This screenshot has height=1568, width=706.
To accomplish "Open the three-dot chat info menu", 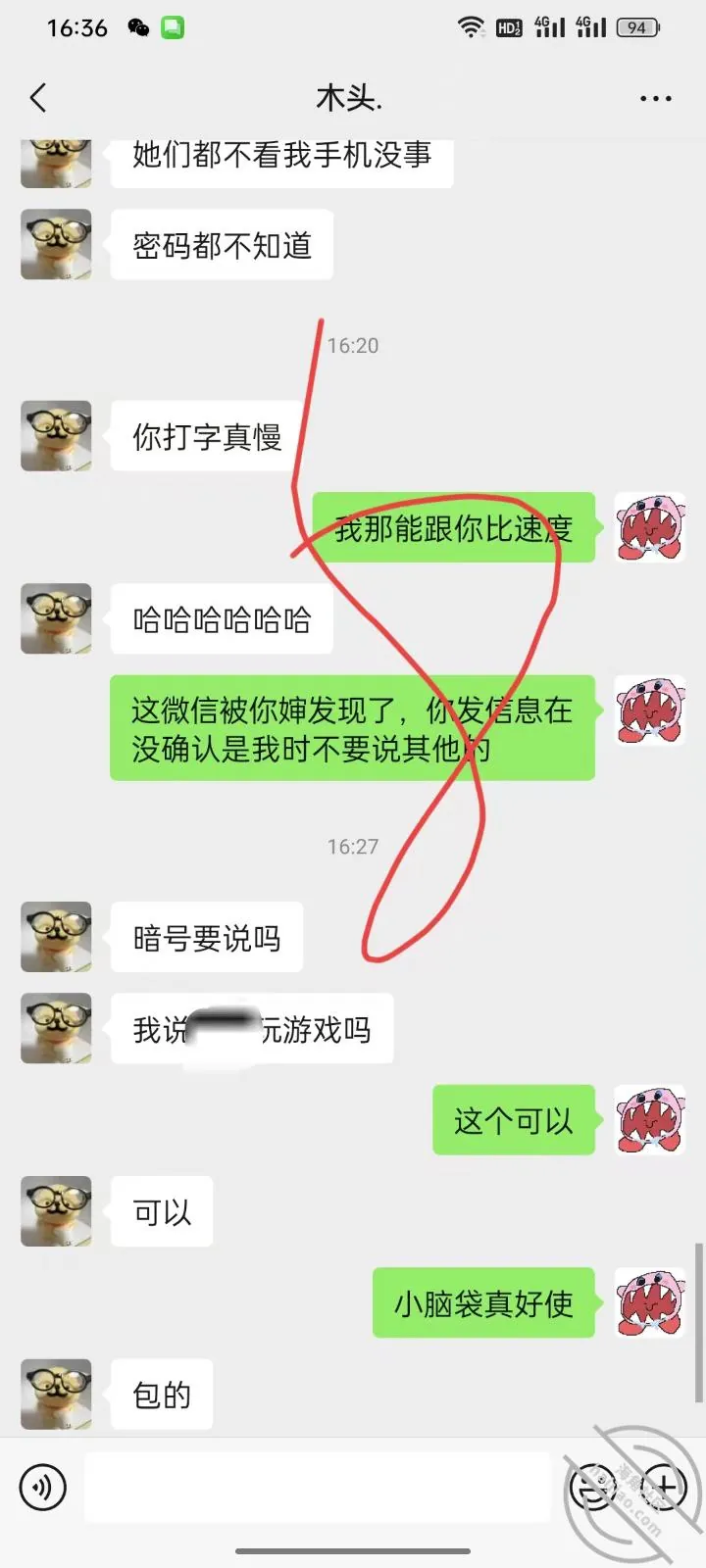I will pos(655,99).
